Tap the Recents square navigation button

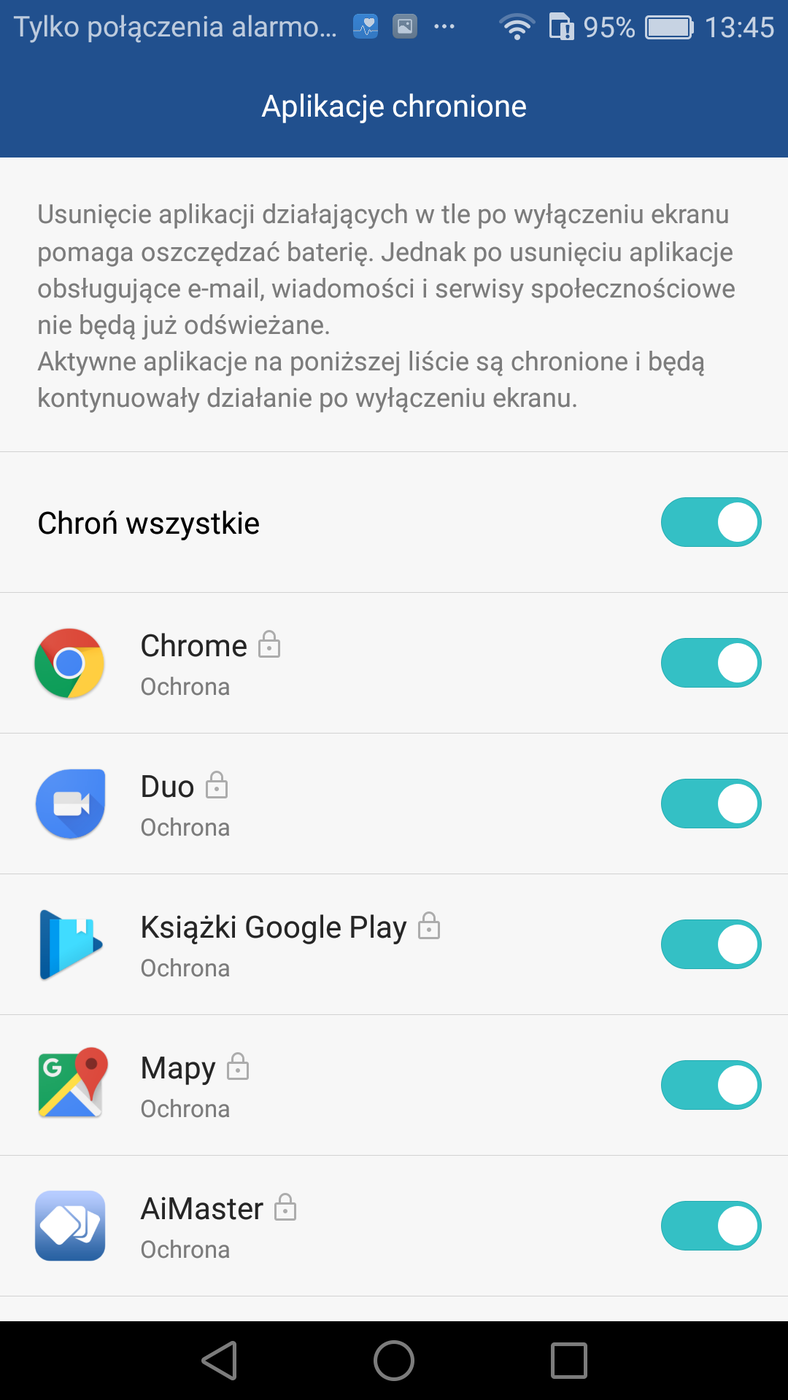[568, 1360]
